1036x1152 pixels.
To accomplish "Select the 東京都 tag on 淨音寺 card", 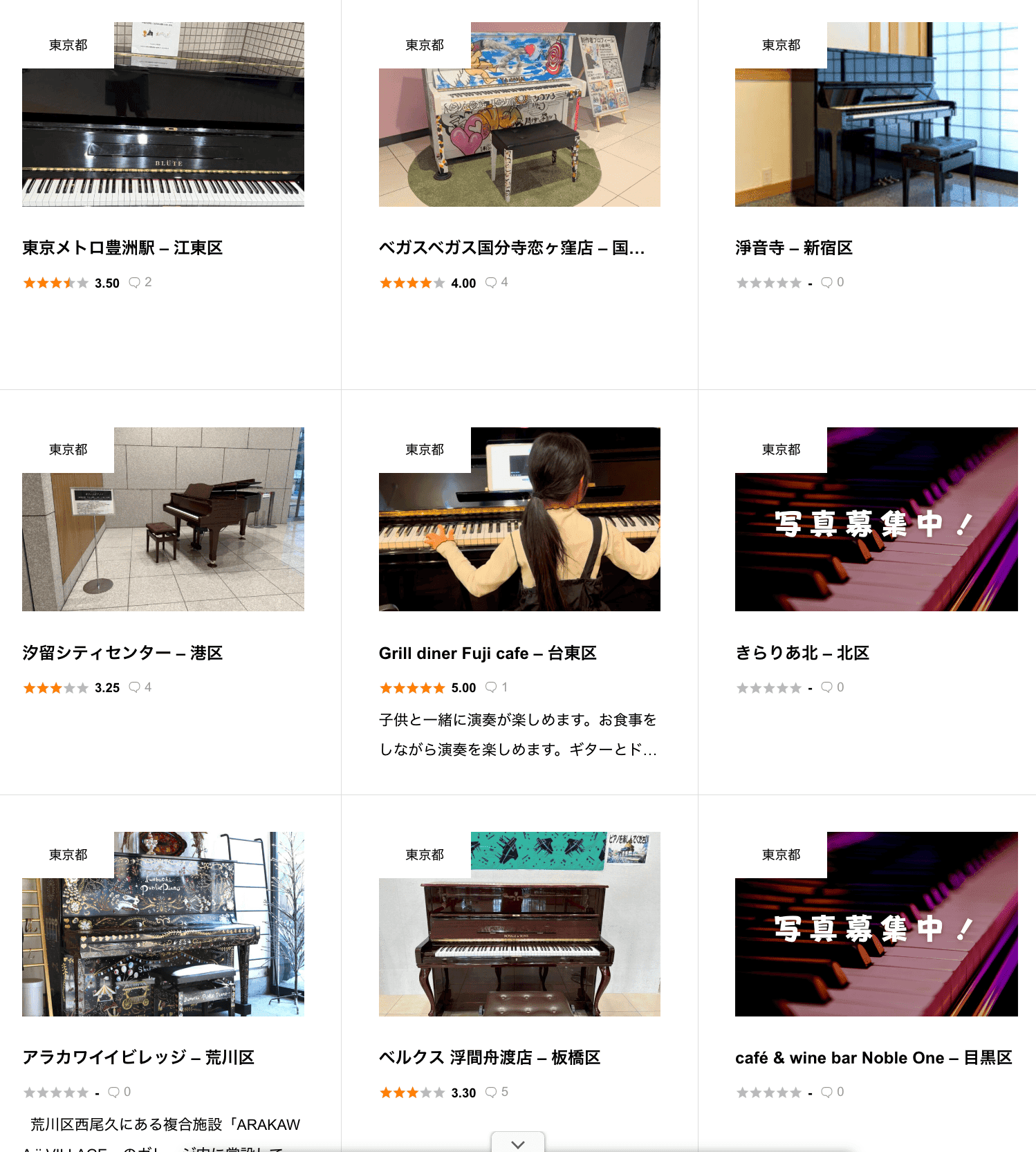I will [x=780, y=45].
